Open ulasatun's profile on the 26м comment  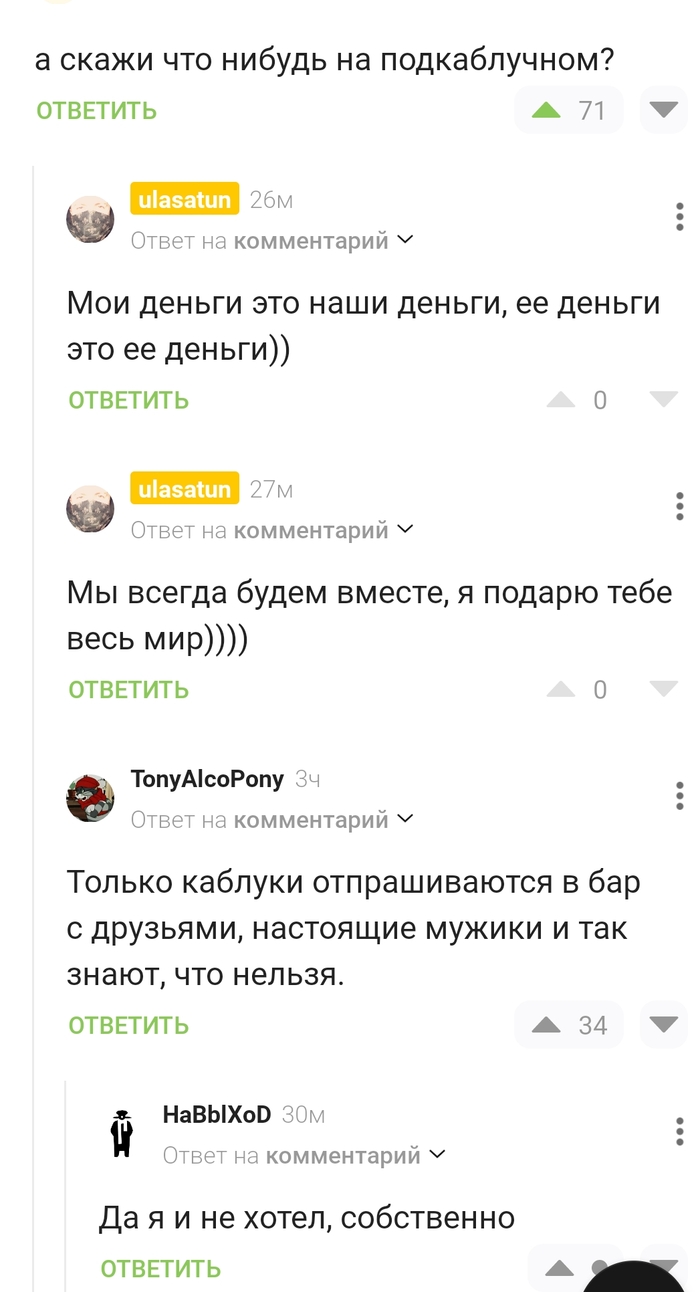184,200
